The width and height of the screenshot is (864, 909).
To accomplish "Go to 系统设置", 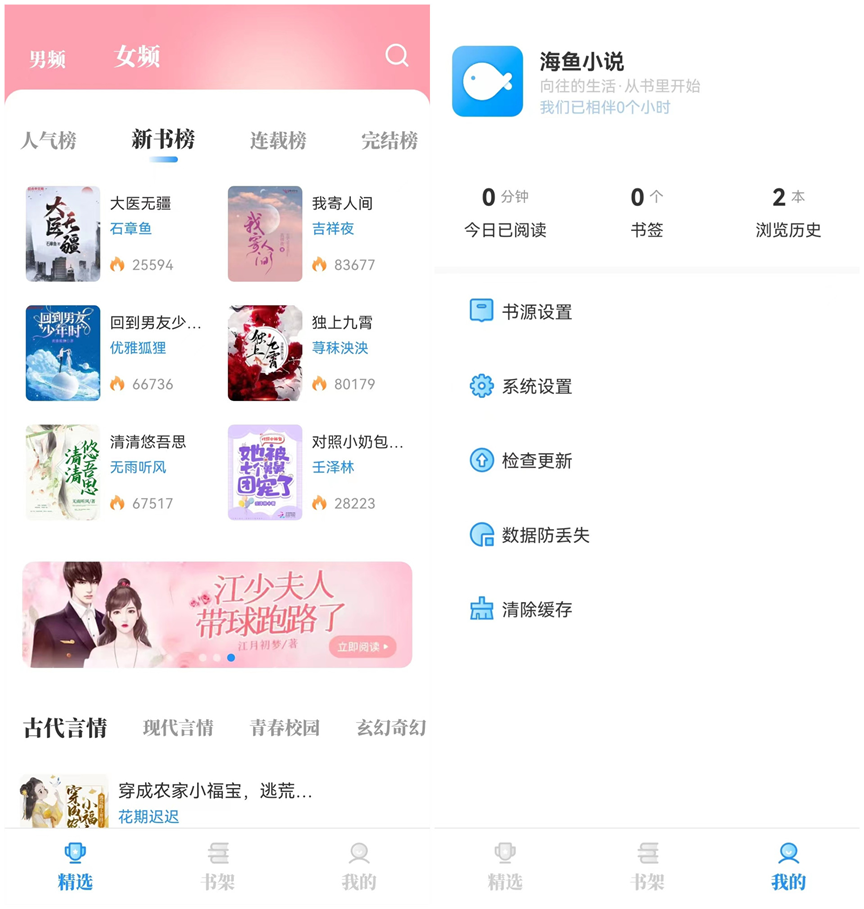I will tap(536, 387).
